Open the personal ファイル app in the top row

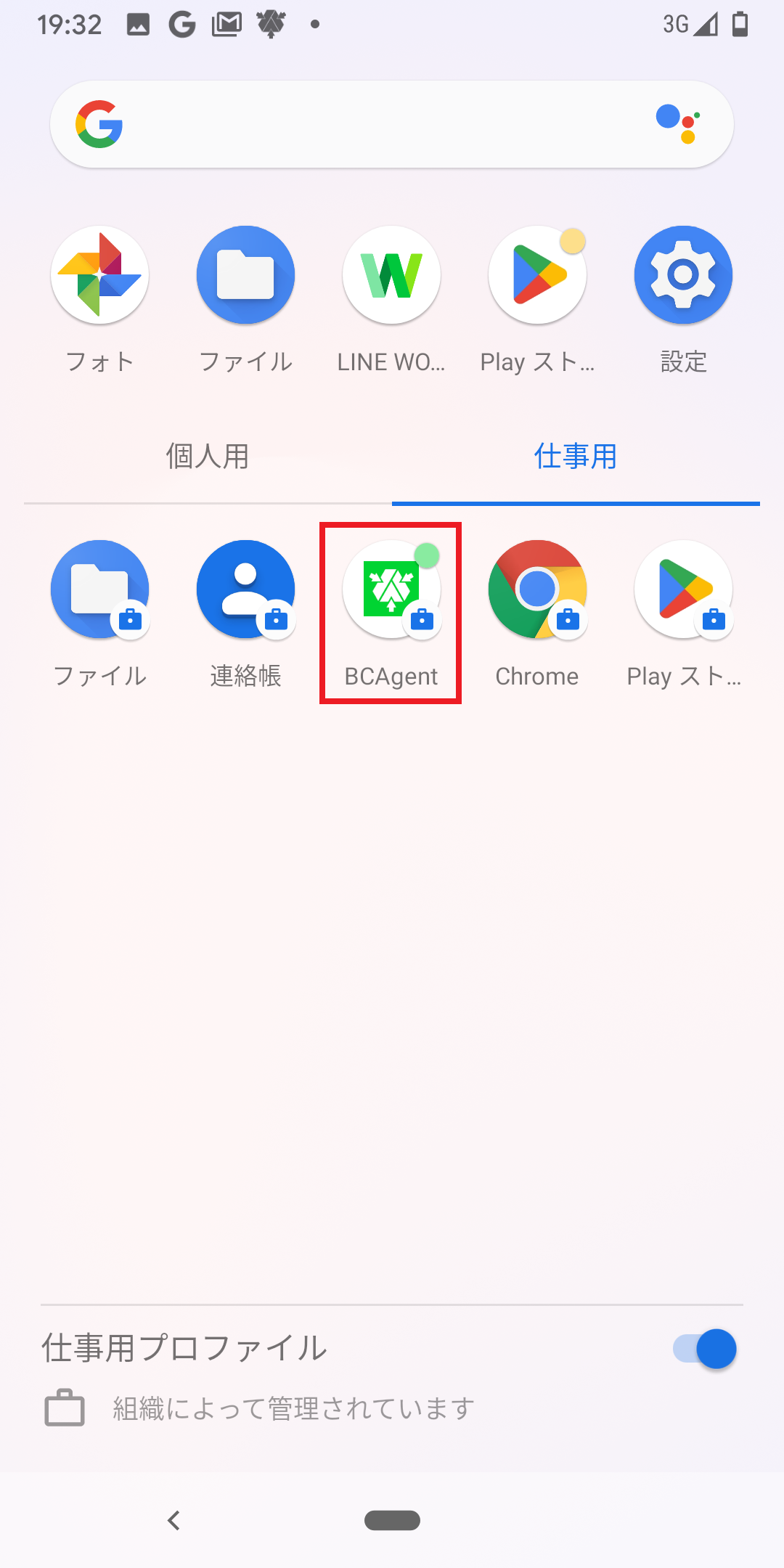point(245,276)
